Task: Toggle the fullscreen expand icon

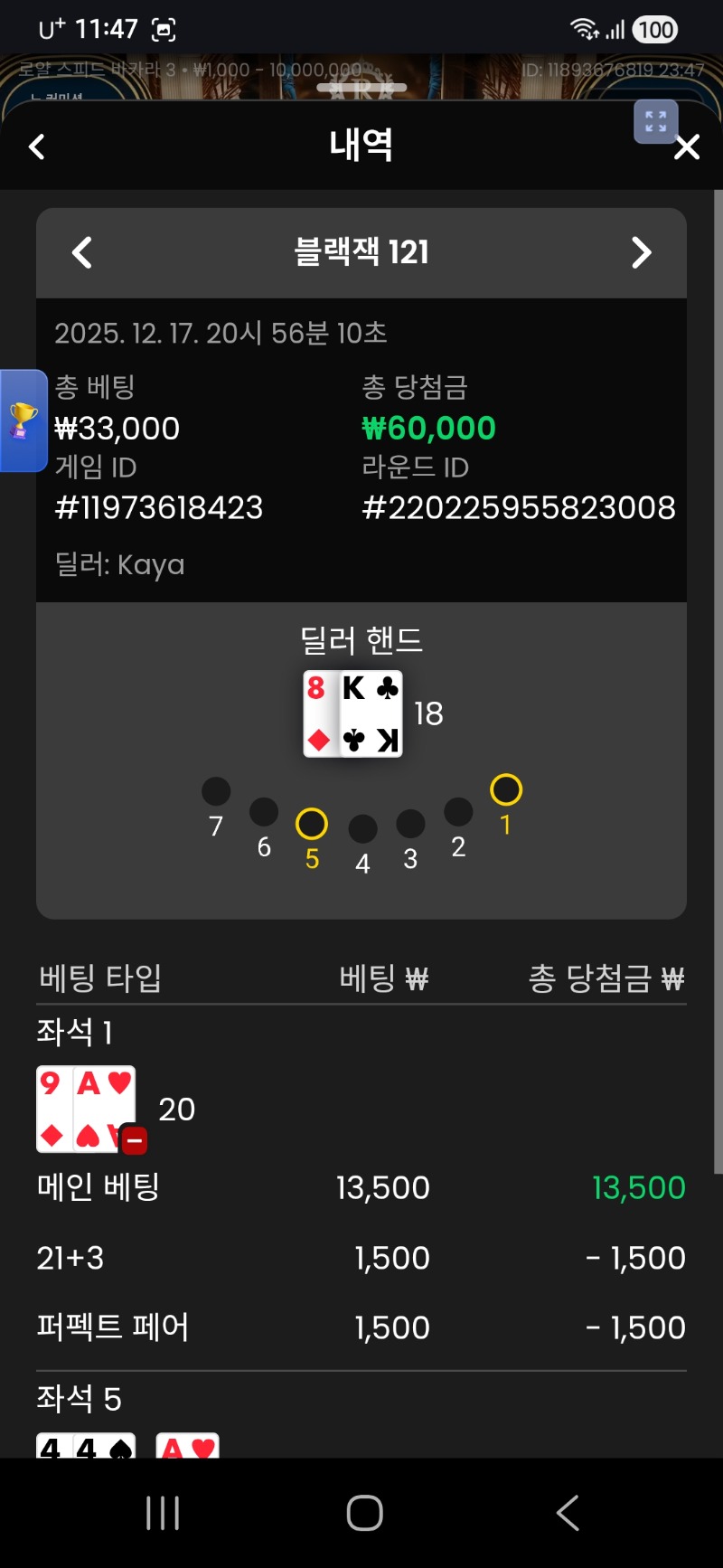Action: [656, 122]
